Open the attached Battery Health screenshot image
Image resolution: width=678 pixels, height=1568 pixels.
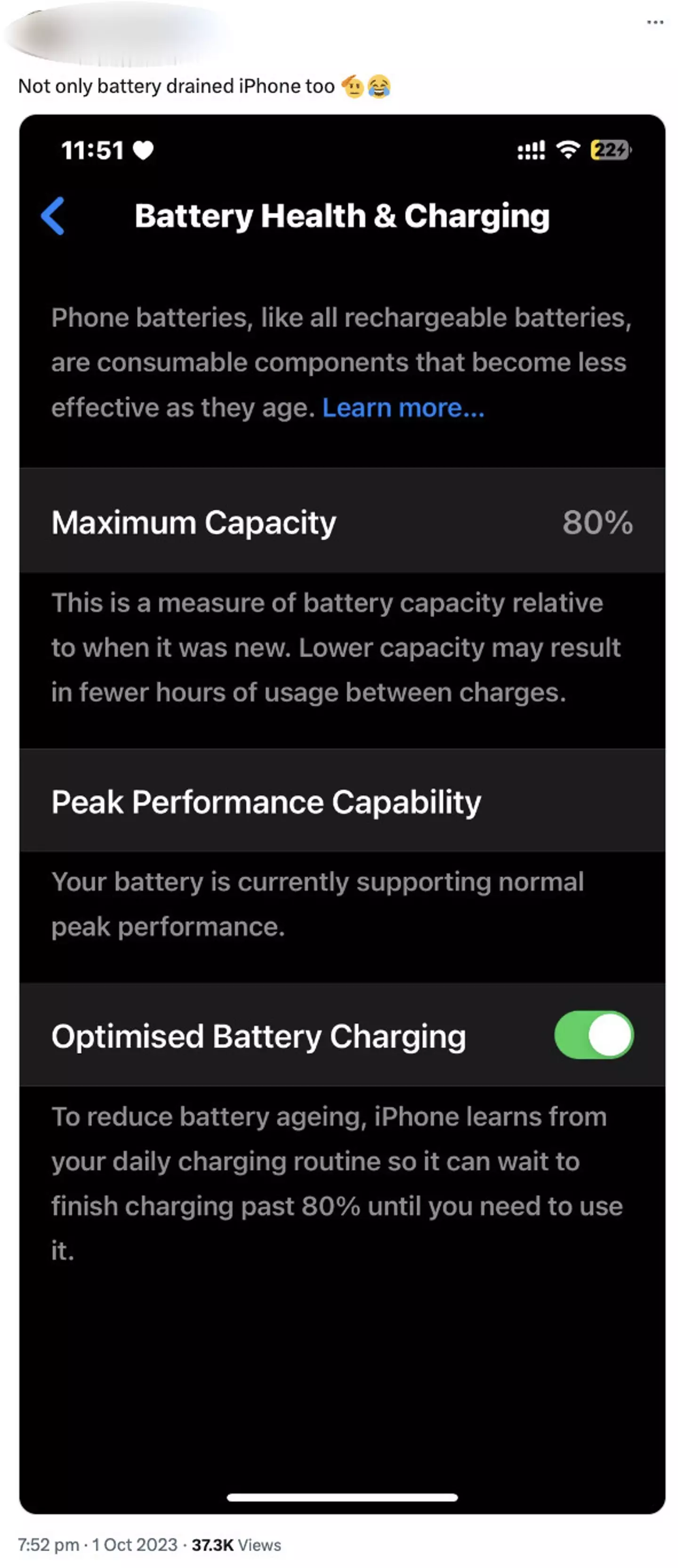pyautogui.click(x=342, y=813)
